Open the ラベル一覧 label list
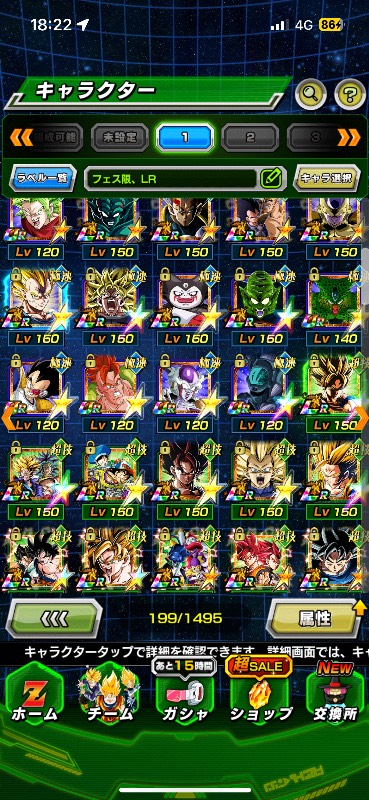369x800 pixels. [x=43, y=179]
